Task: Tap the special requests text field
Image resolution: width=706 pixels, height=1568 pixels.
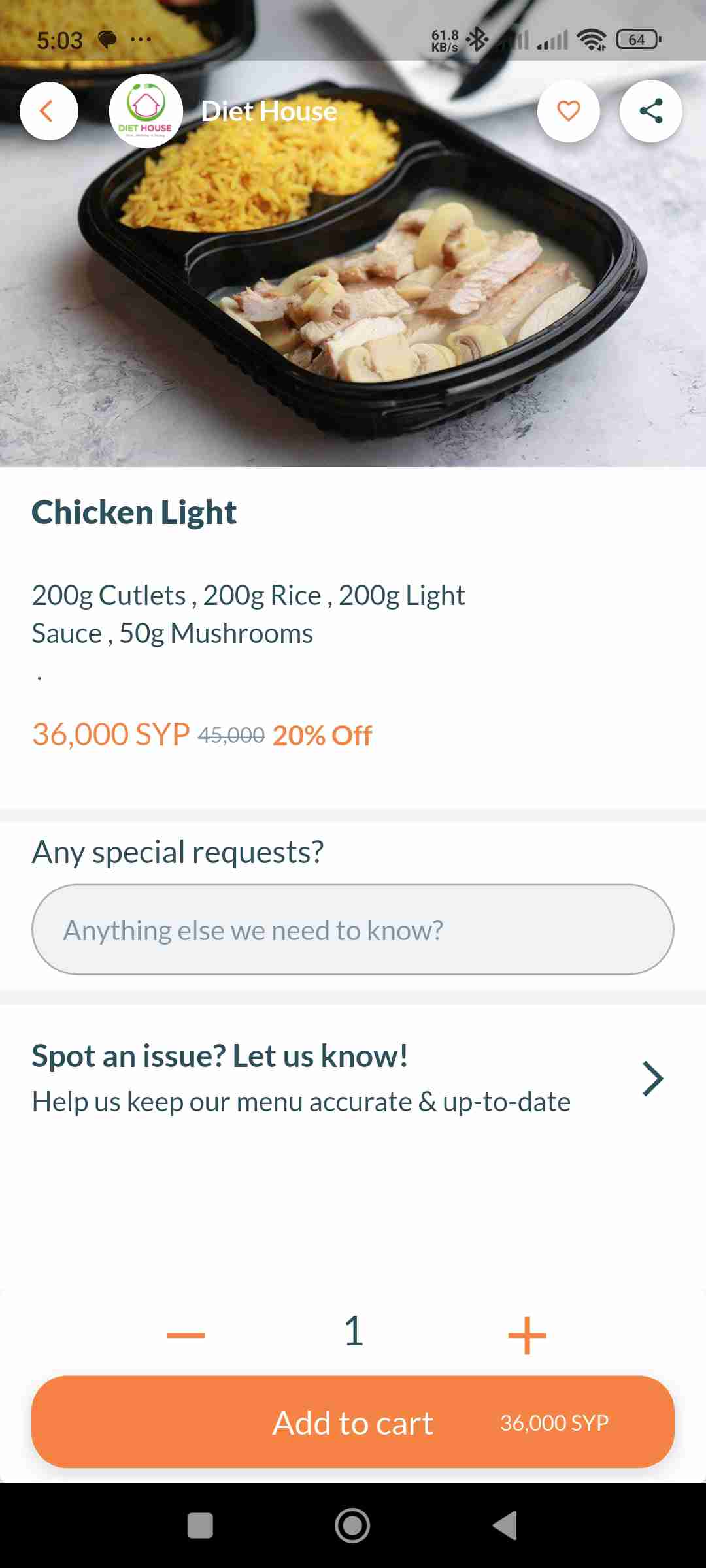Action: [353, 929]
